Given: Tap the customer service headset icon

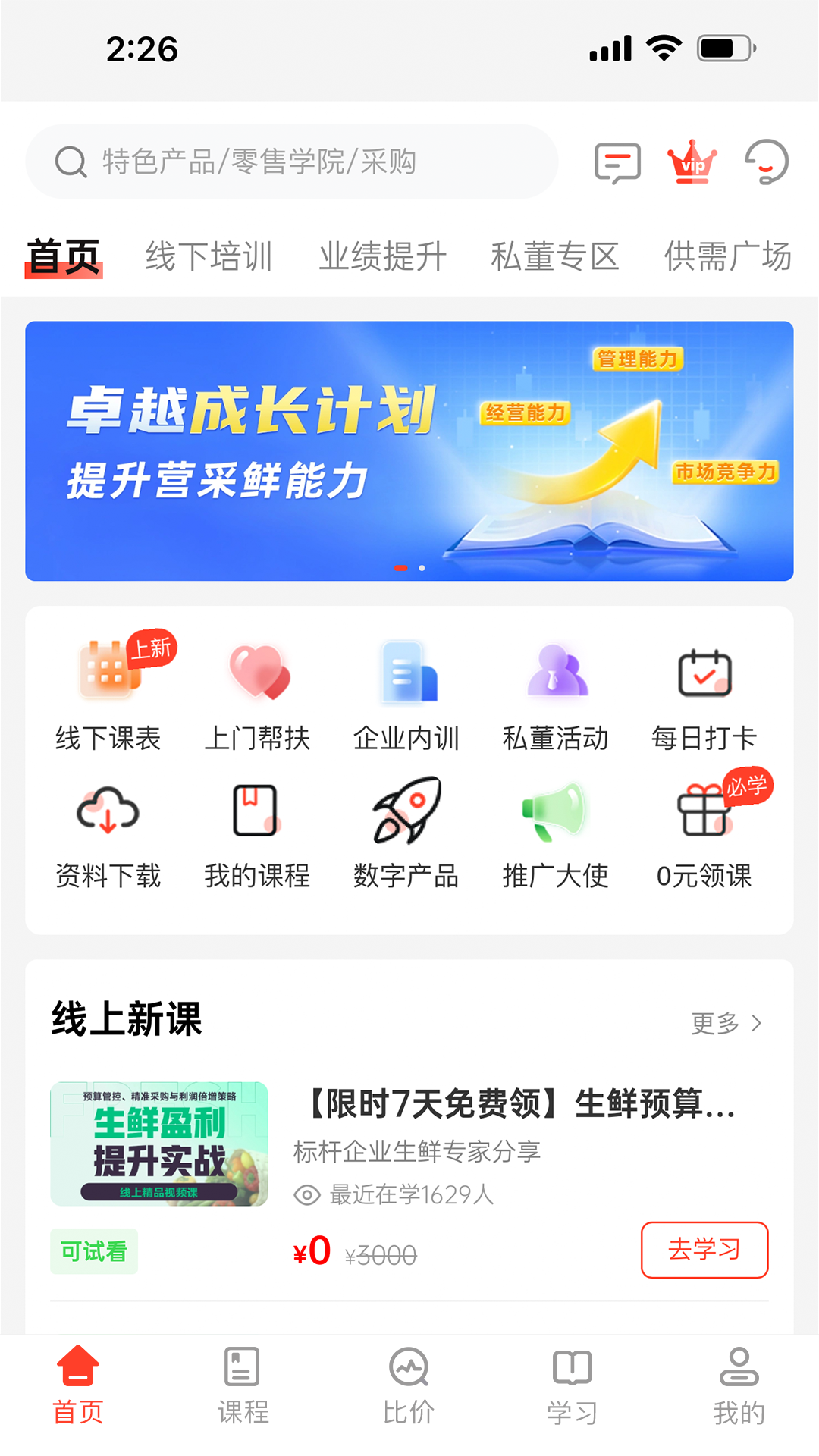Looking at the screenshot, I should pyautogui.click(x=766, y=162).
